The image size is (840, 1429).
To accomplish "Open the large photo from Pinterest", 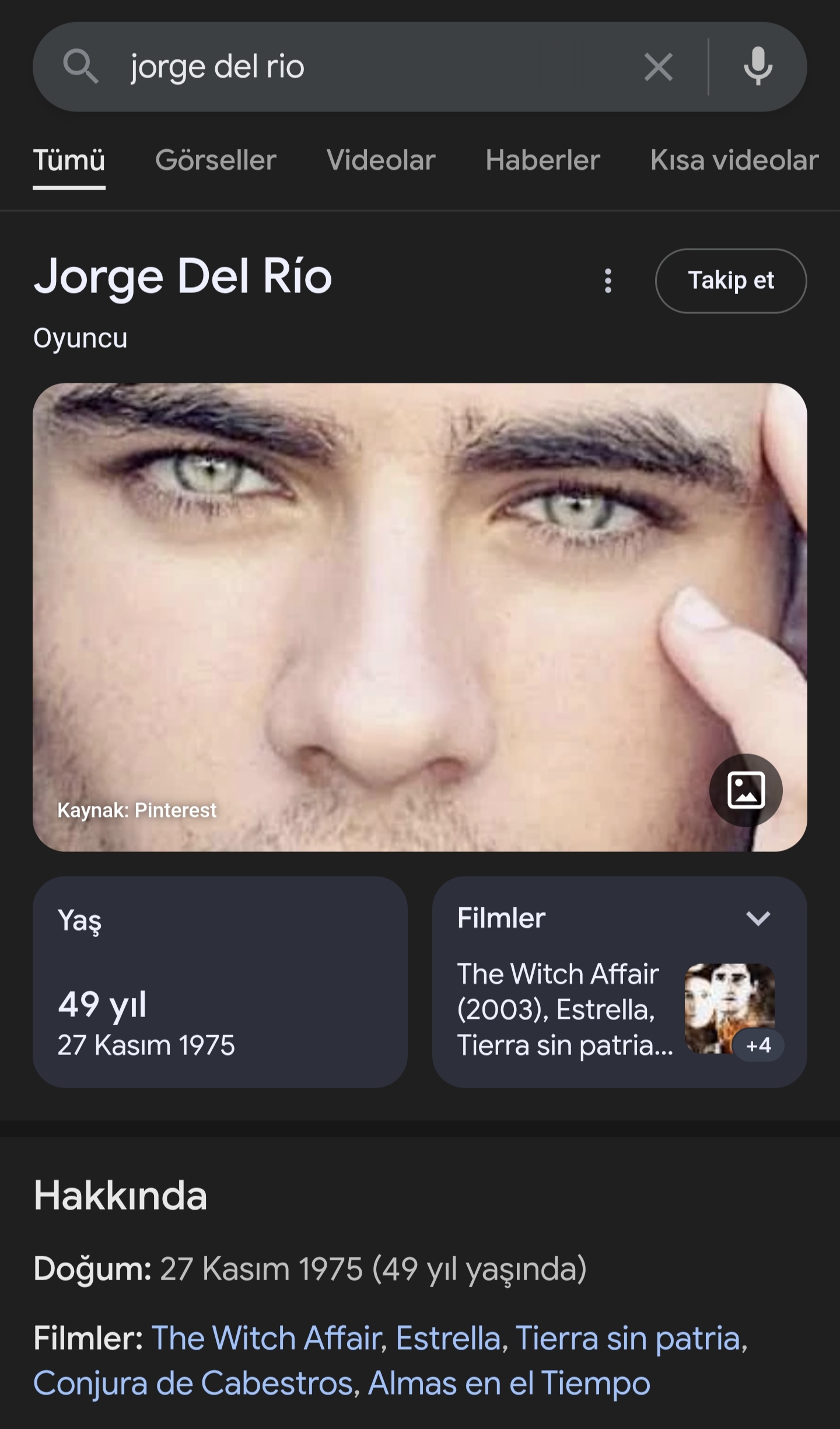I will (420, 617).
